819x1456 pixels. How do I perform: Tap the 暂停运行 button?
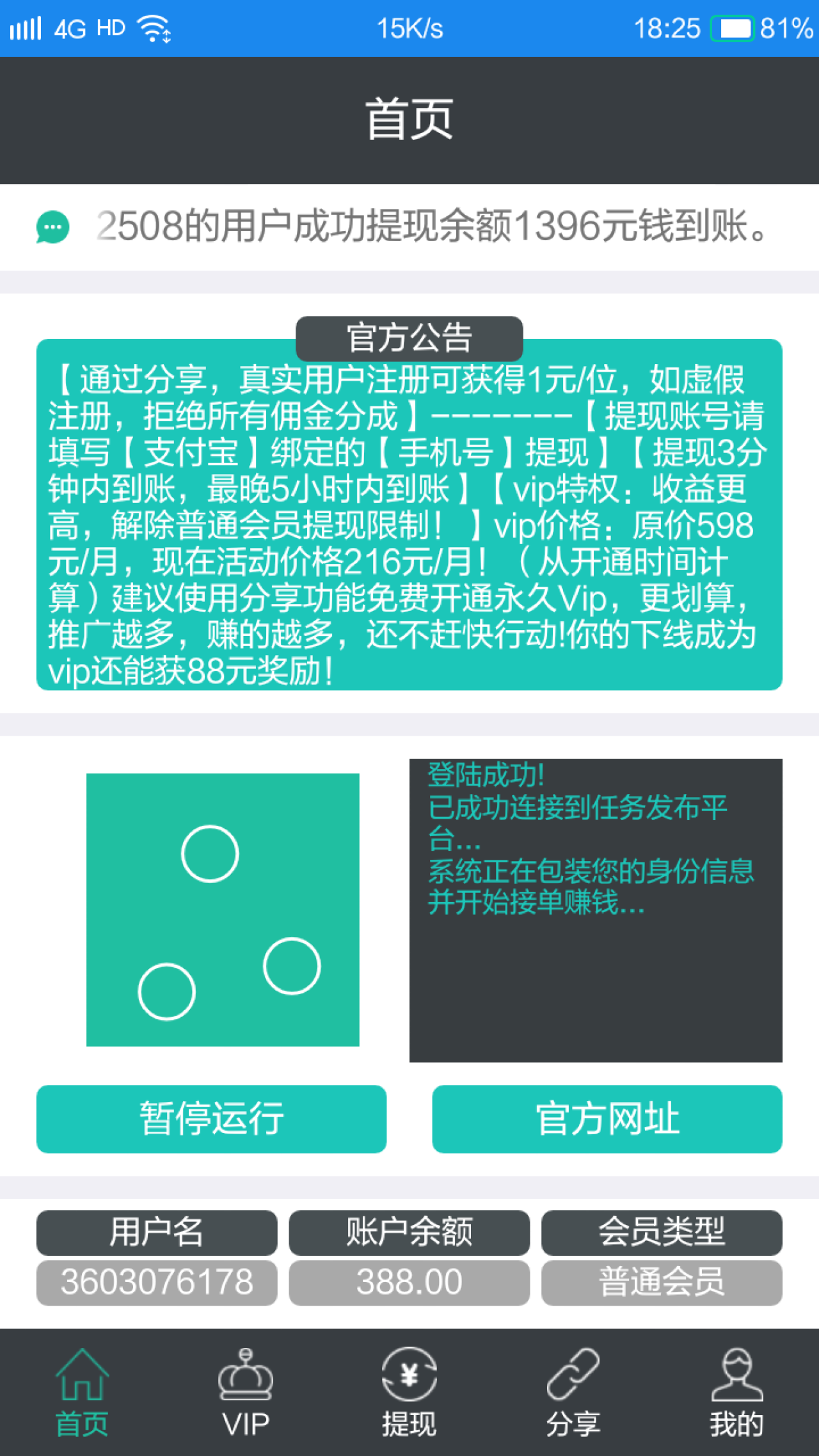tap(211, 1119)
